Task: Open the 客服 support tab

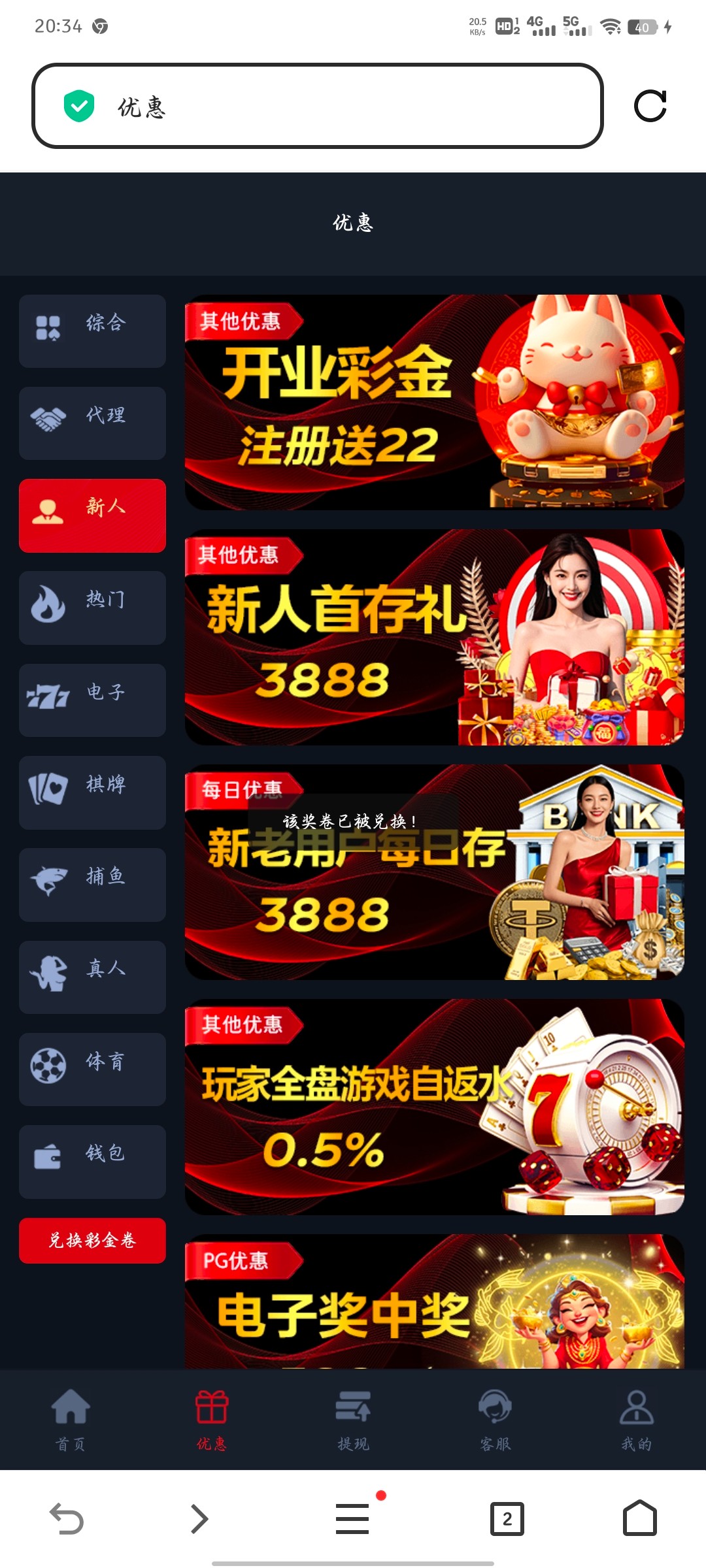Action: click(495, 1418)
